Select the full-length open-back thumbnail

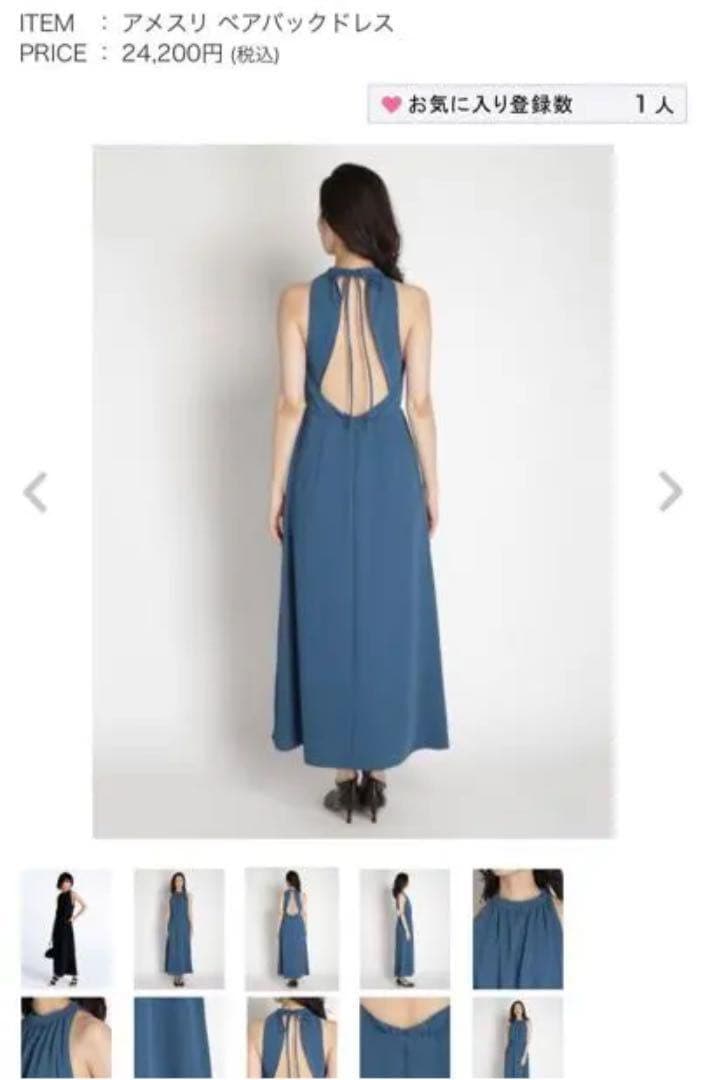pos(292,929)
